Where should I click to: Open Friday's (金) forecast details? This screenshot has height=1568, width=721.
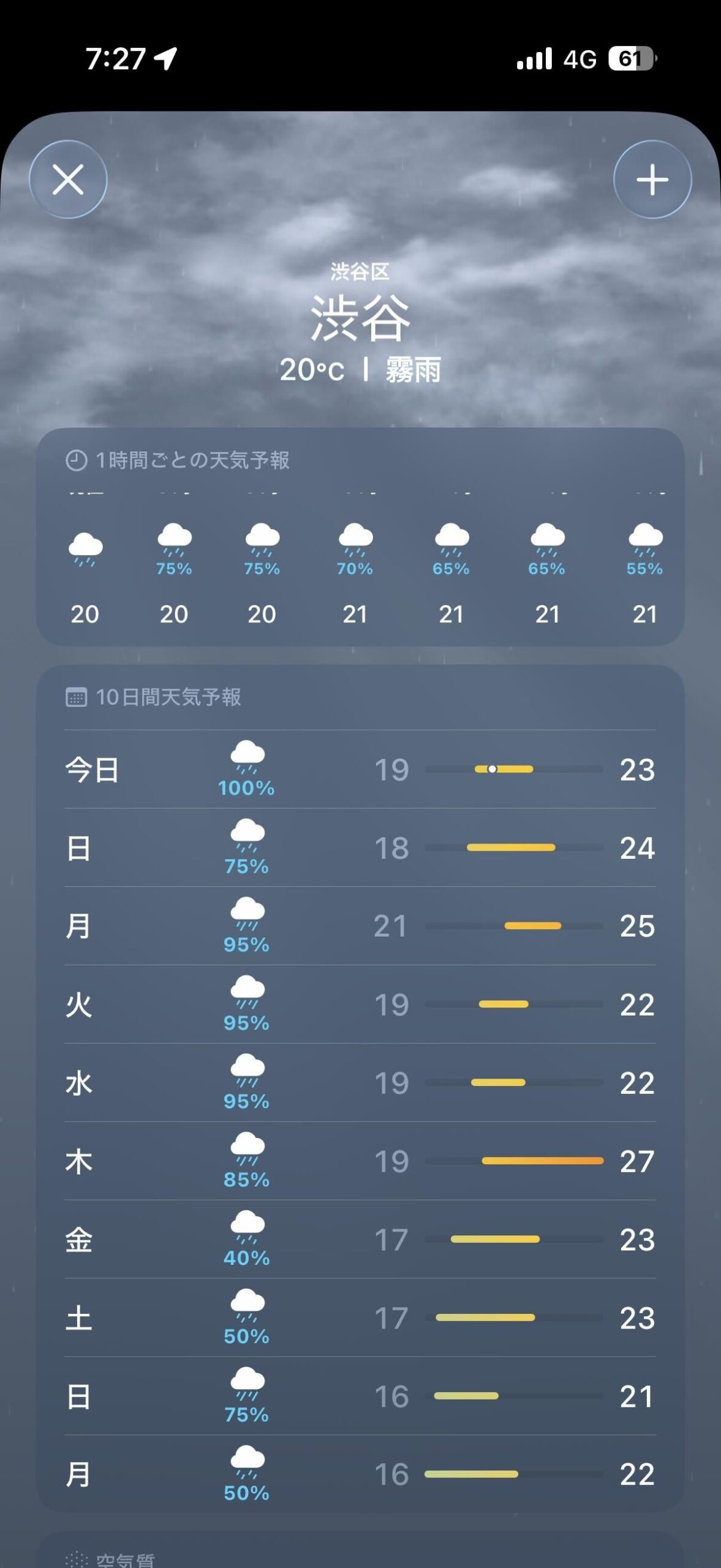tap(360, 1240)
